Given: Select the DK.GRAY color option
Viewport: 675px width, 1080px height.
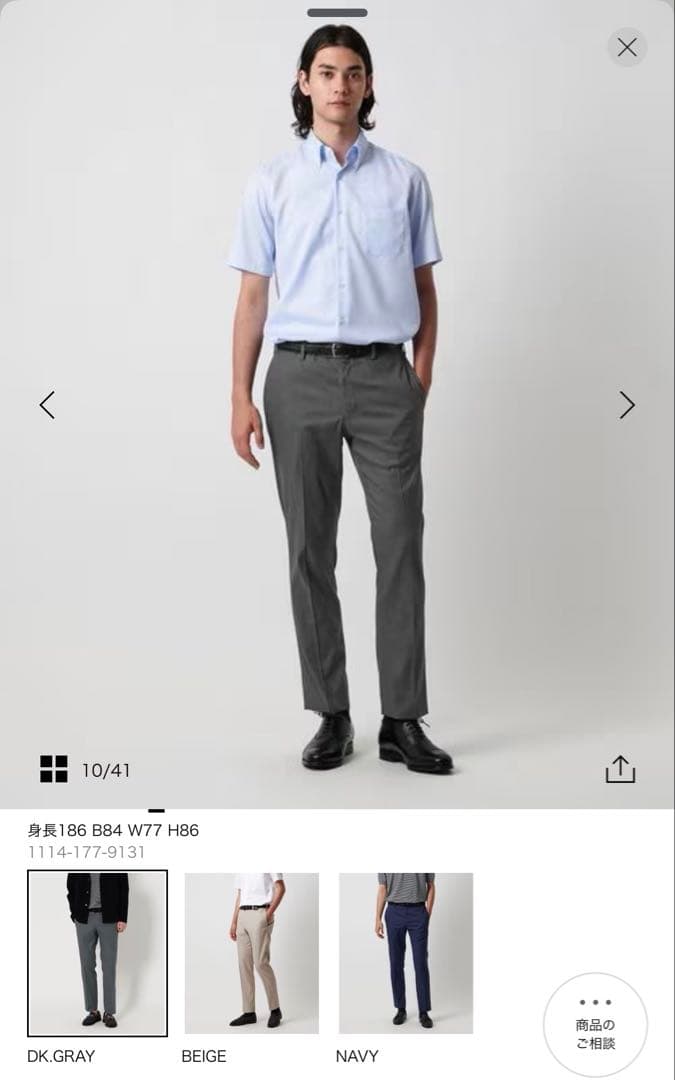Looking at the screenshot, I should 97,952.
